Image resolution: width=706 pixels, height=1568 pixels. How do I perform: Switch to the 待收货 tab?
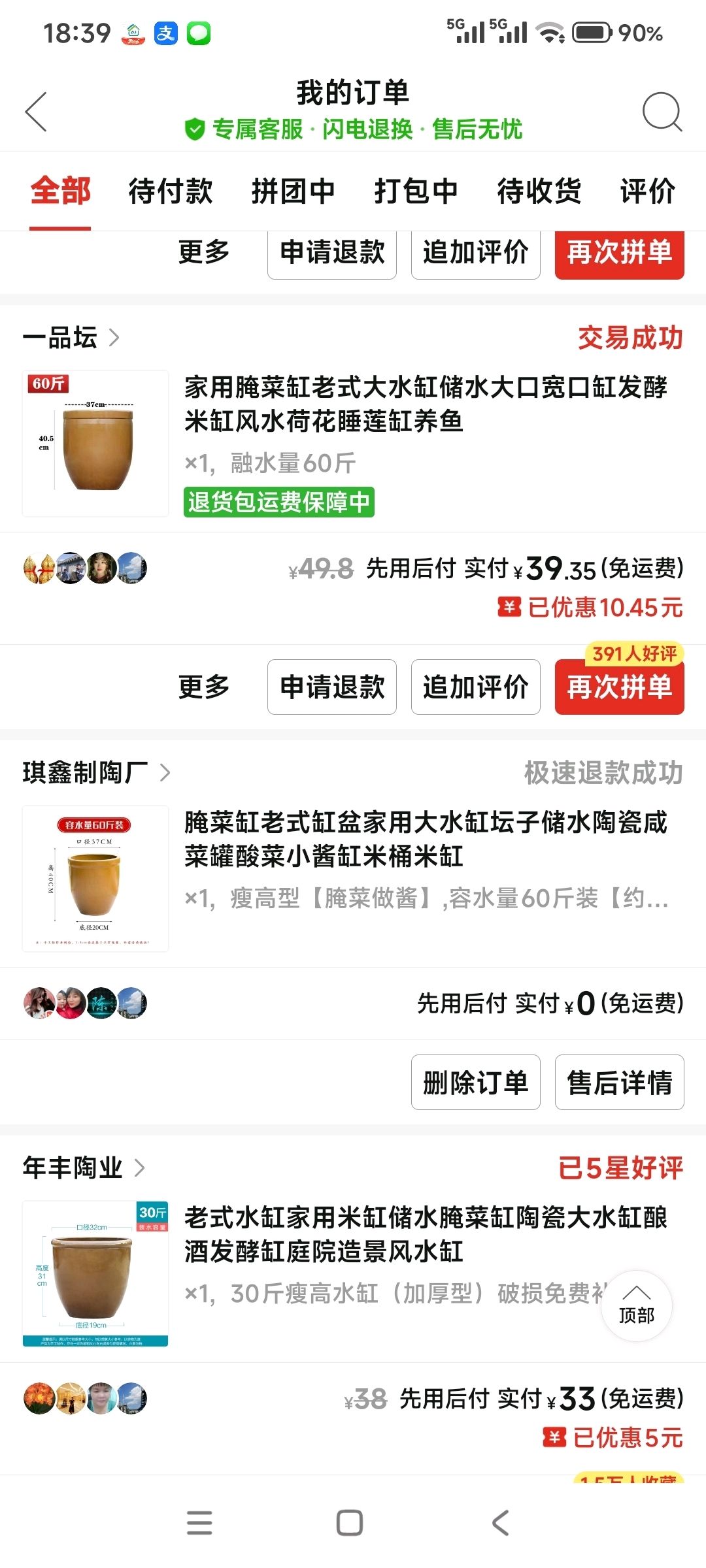pyautogui.click(x=539, y=191)
